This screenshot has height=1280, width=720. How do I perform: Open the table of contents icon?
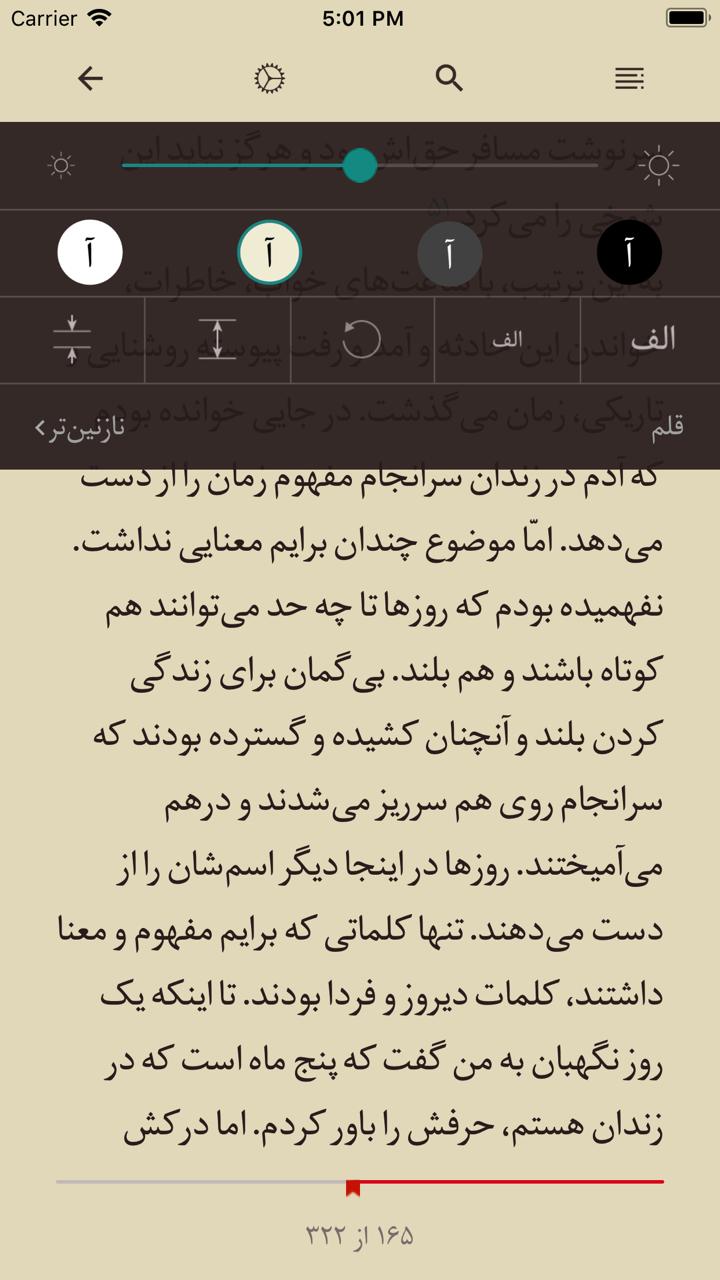[x=630, y=78]
